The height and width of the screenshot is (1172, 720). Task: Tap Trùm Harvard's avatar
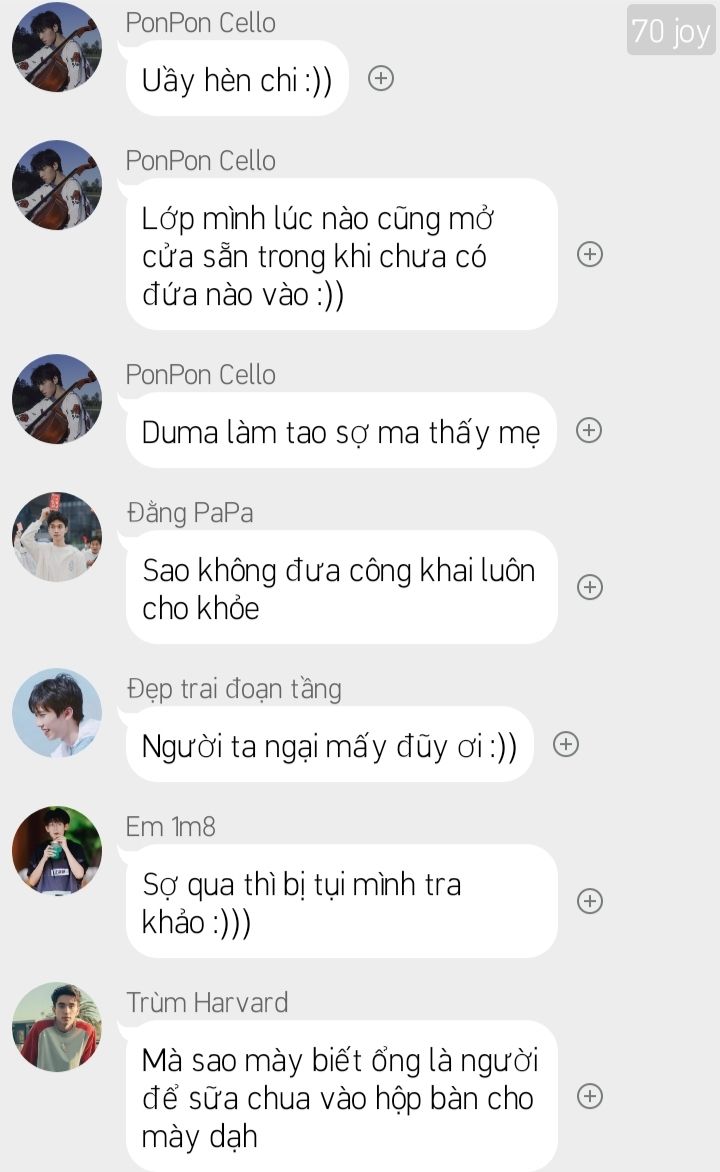point(57,1026)
